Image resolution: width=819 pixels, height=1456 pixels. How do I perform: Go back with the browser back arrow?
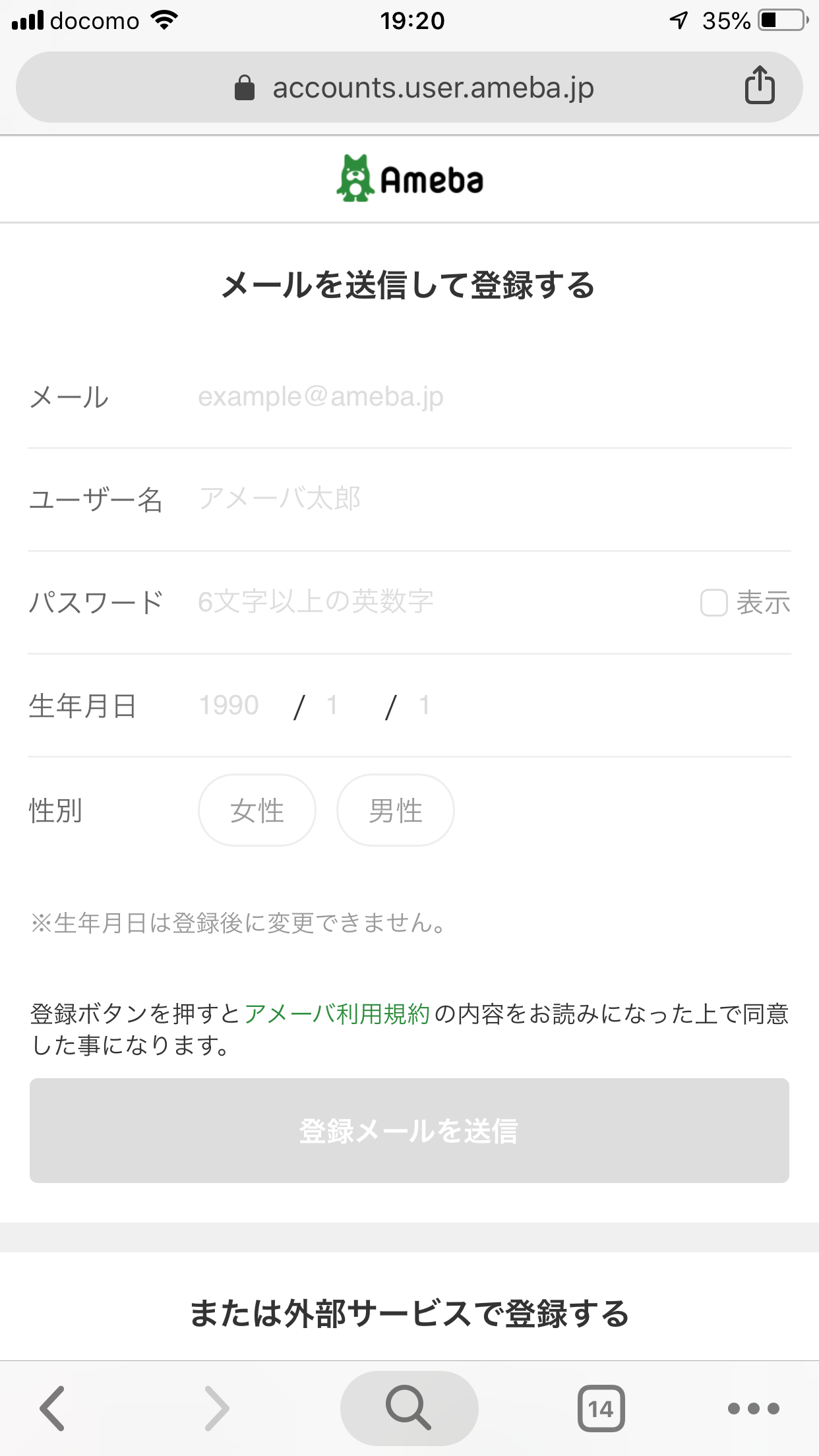[53, 1409]
